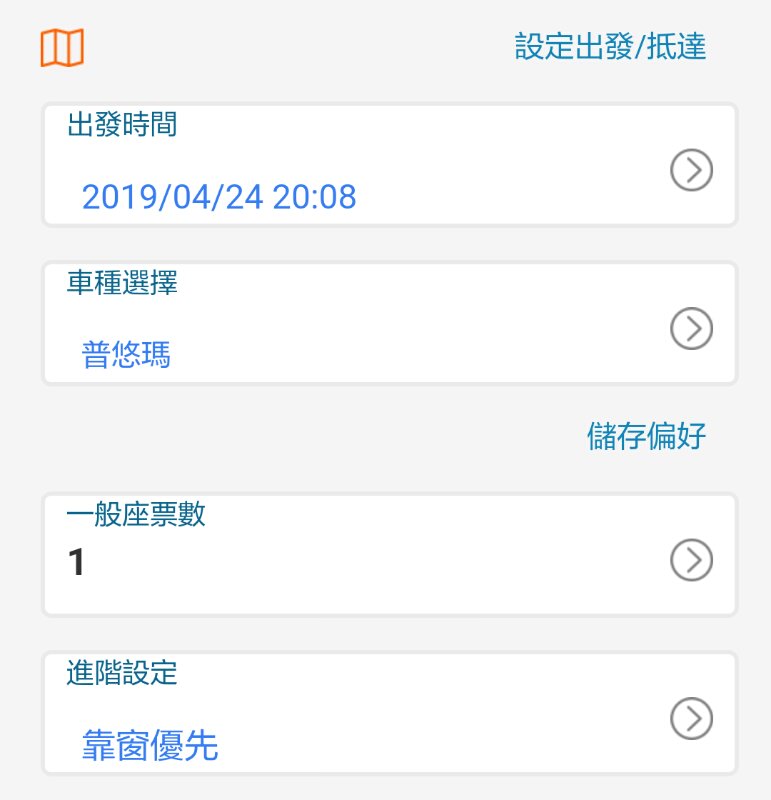Viewport: 771px width, 800px height.
Task: Open 進階設定 advanced settings
Action: pyautogui.click(x=390, y=713)
